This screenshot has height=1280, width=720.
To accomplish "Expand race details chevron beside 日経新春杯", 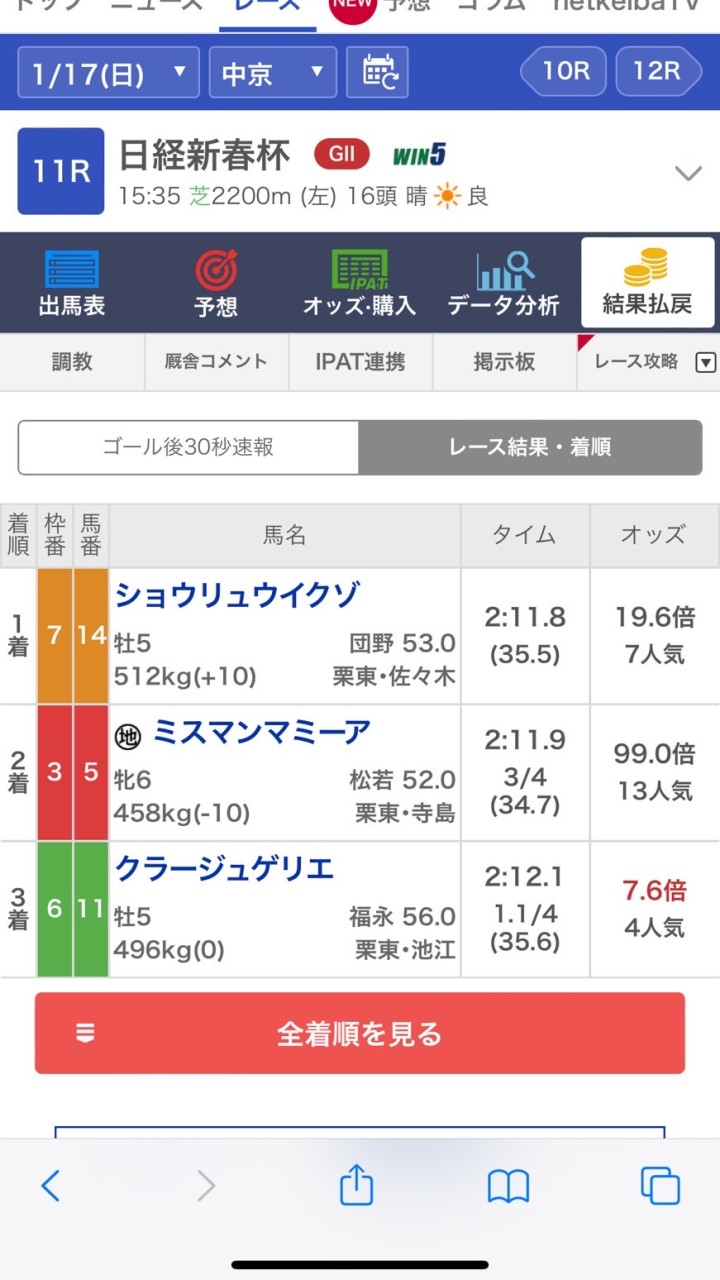I will point(688,173).
